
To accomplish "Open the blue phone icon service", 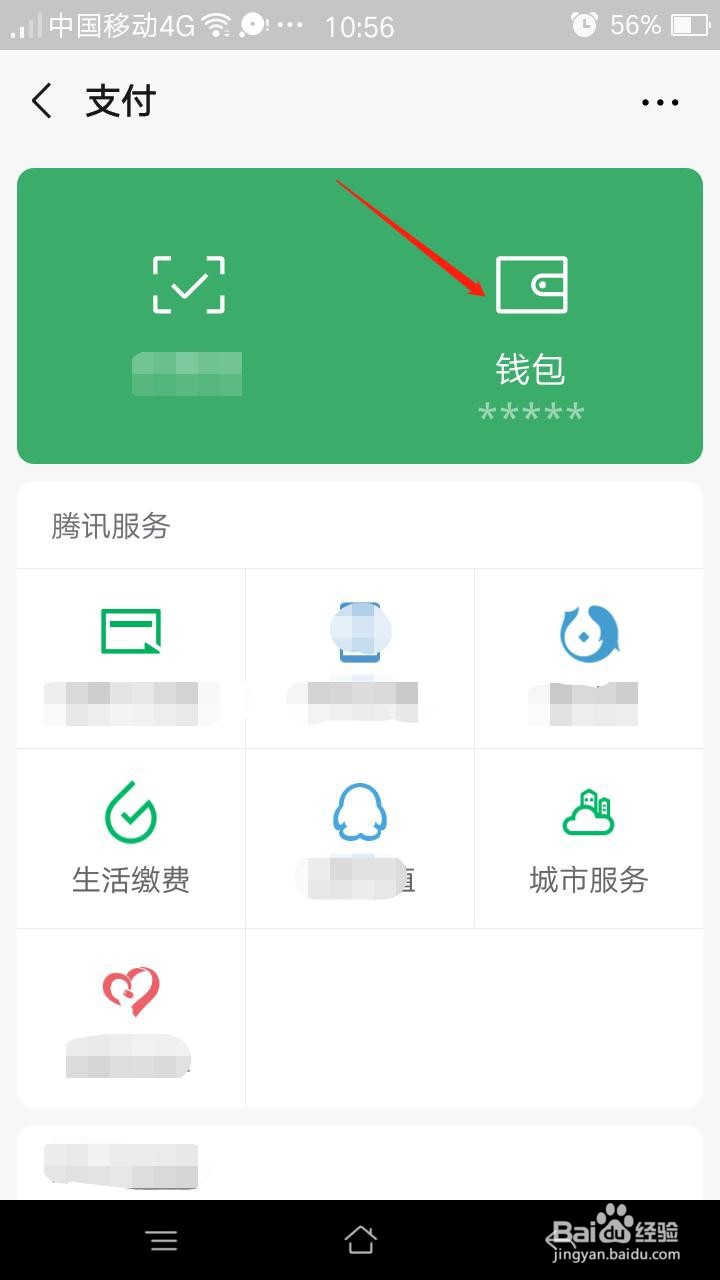I will tap(360, 658).
